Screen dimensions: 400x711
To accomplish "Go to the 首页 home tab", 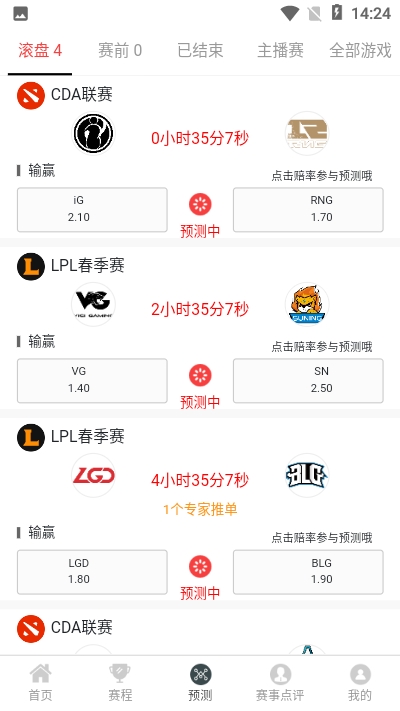I will (x=40, y=682).
